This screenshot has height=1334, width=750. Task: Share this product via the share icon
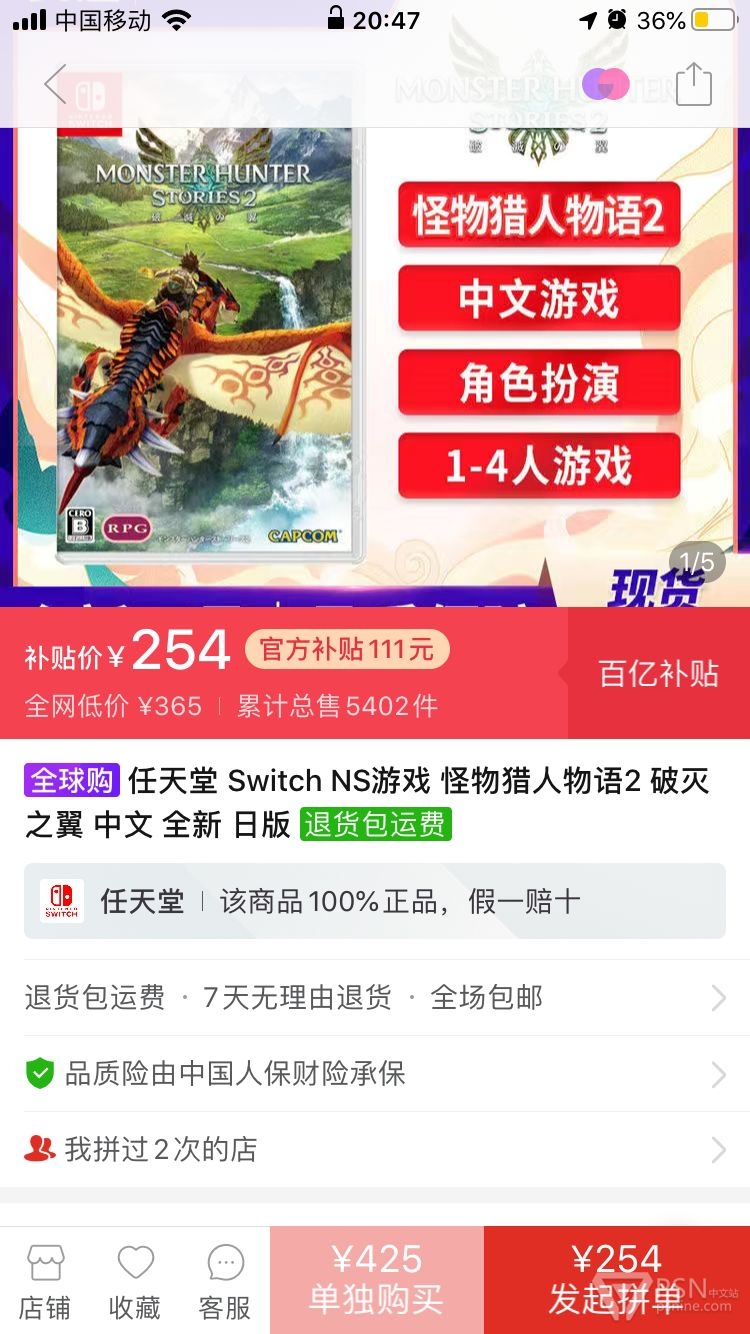693,84
